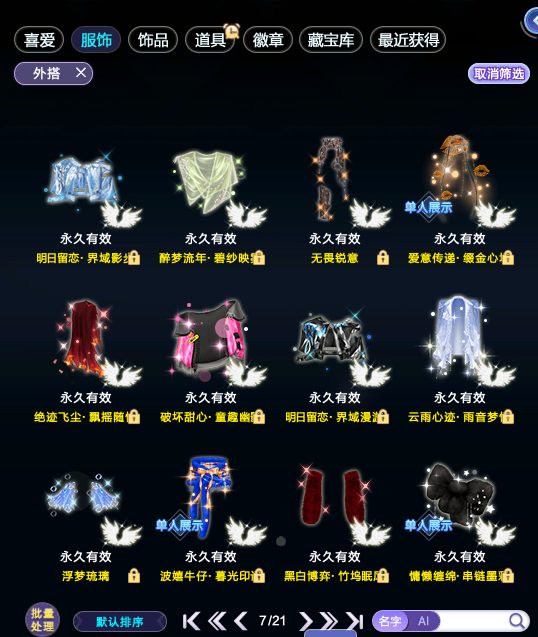Tap the search magnifier icon
Viewport: 538px width, 637px height.
pos(516,621)
